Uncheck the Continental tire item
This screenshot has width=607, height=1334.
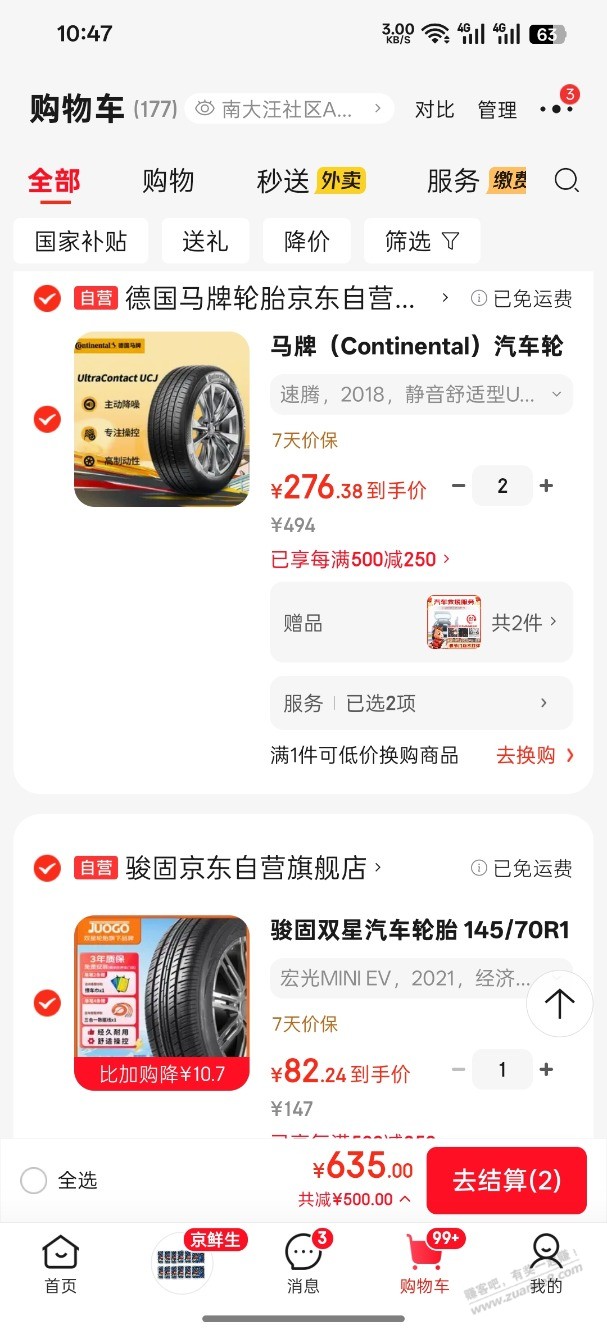47,419
